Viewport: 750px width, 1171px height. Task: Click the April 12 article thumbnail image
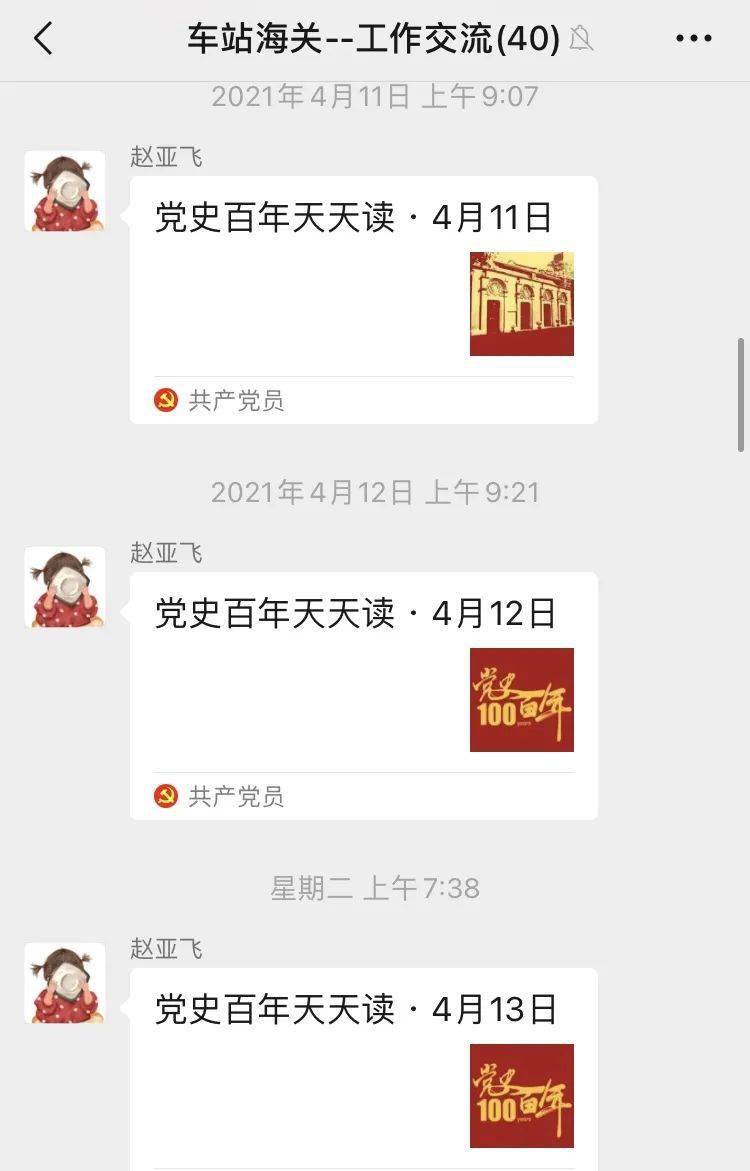click(x=521, y=700)
